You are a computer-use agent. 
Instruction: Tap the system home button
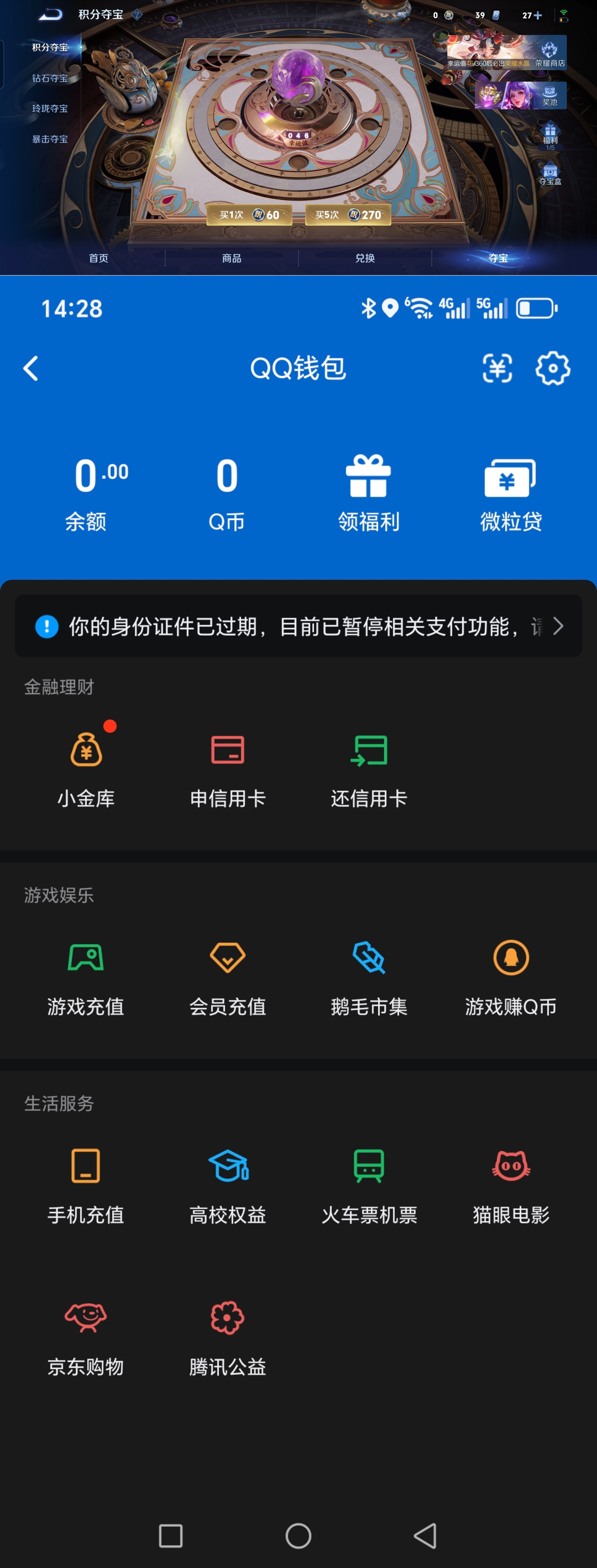pyautogui.click(x=298, y=1536)
